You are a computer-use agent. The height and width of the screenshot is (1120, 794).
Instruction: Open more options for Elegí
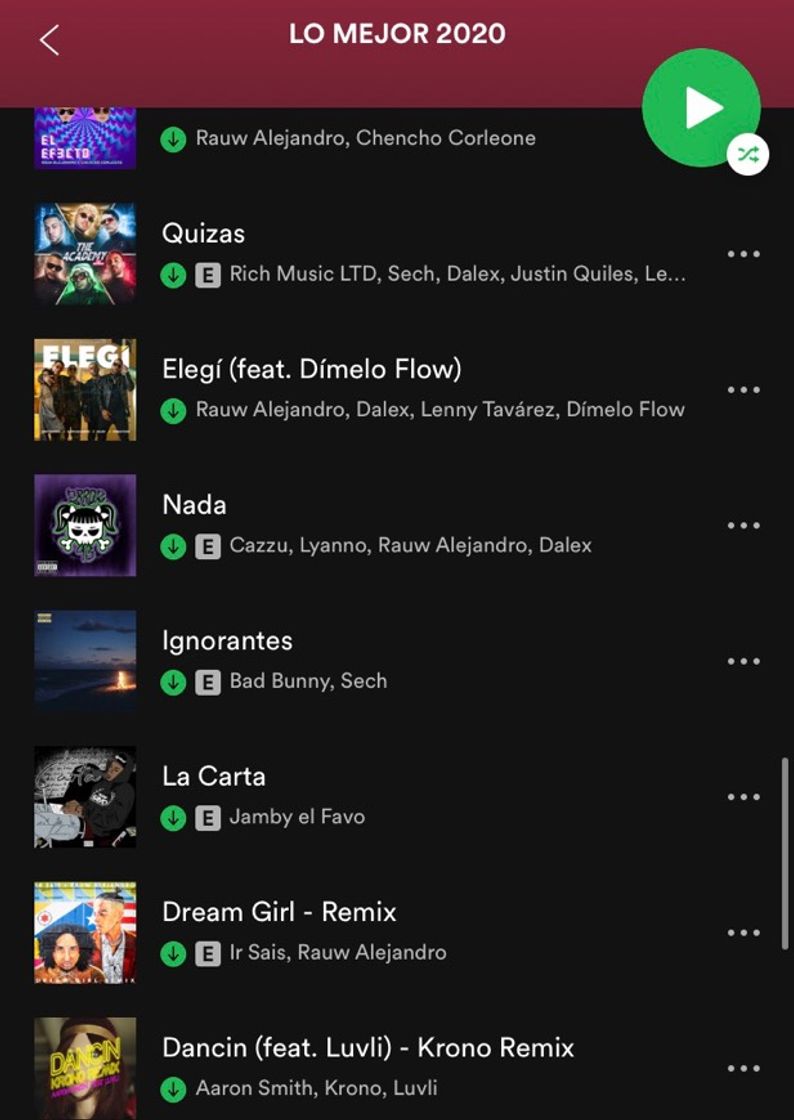[x=743, y=390]
